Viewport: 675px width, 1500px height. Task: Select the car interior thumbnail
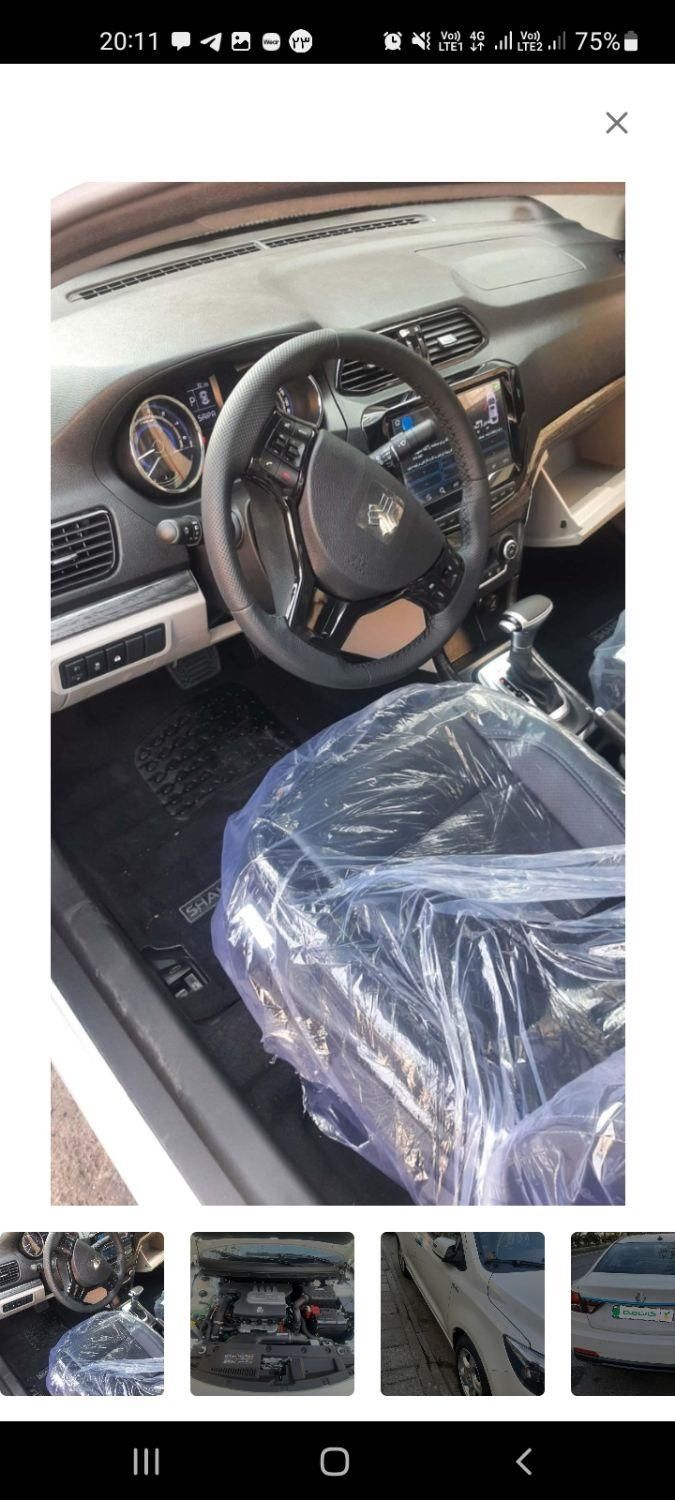tap(82, 1313)
